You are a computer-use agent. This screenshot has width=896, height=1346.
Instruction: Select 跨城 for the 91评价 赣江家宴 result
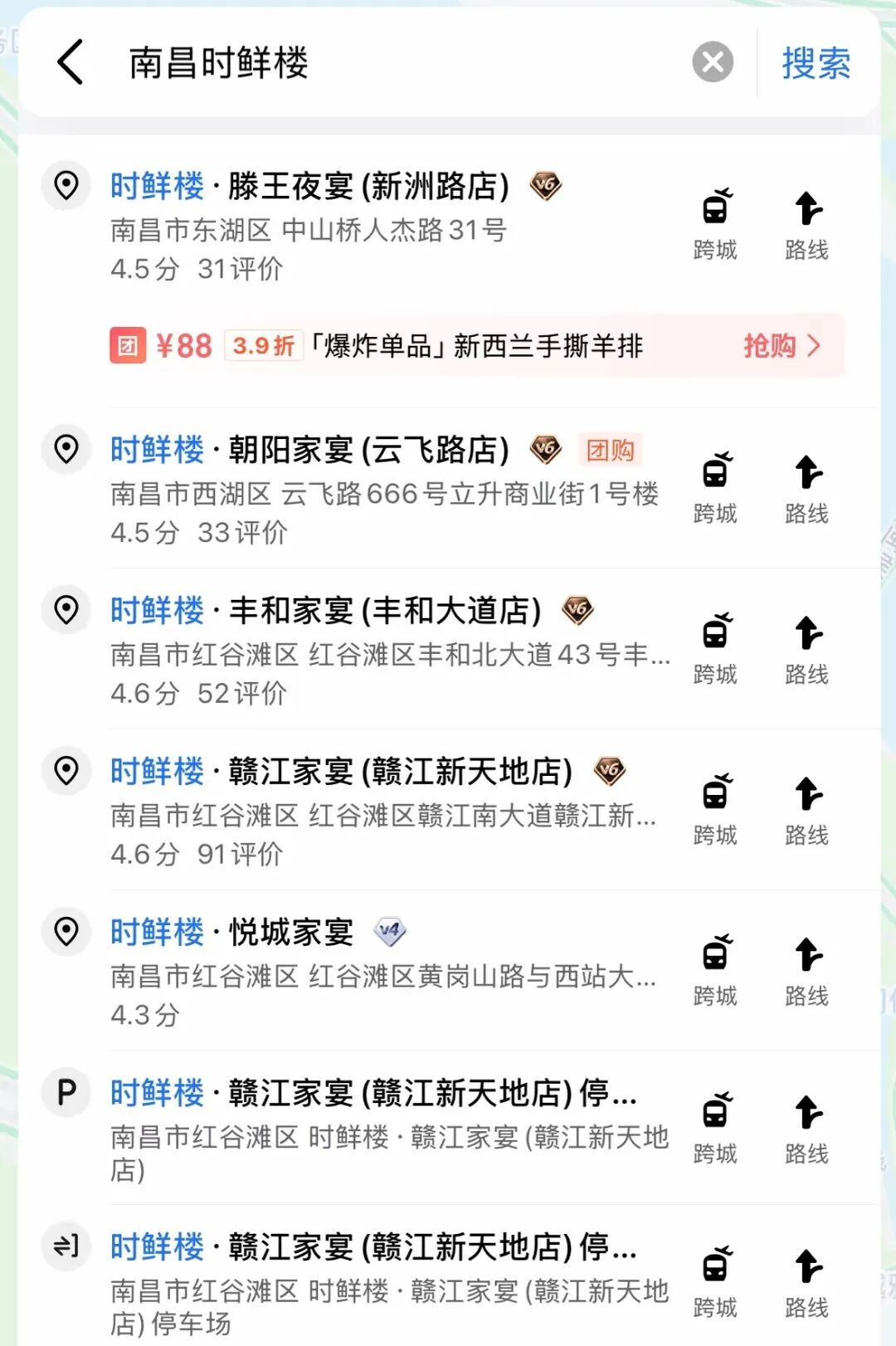[716, 809]
